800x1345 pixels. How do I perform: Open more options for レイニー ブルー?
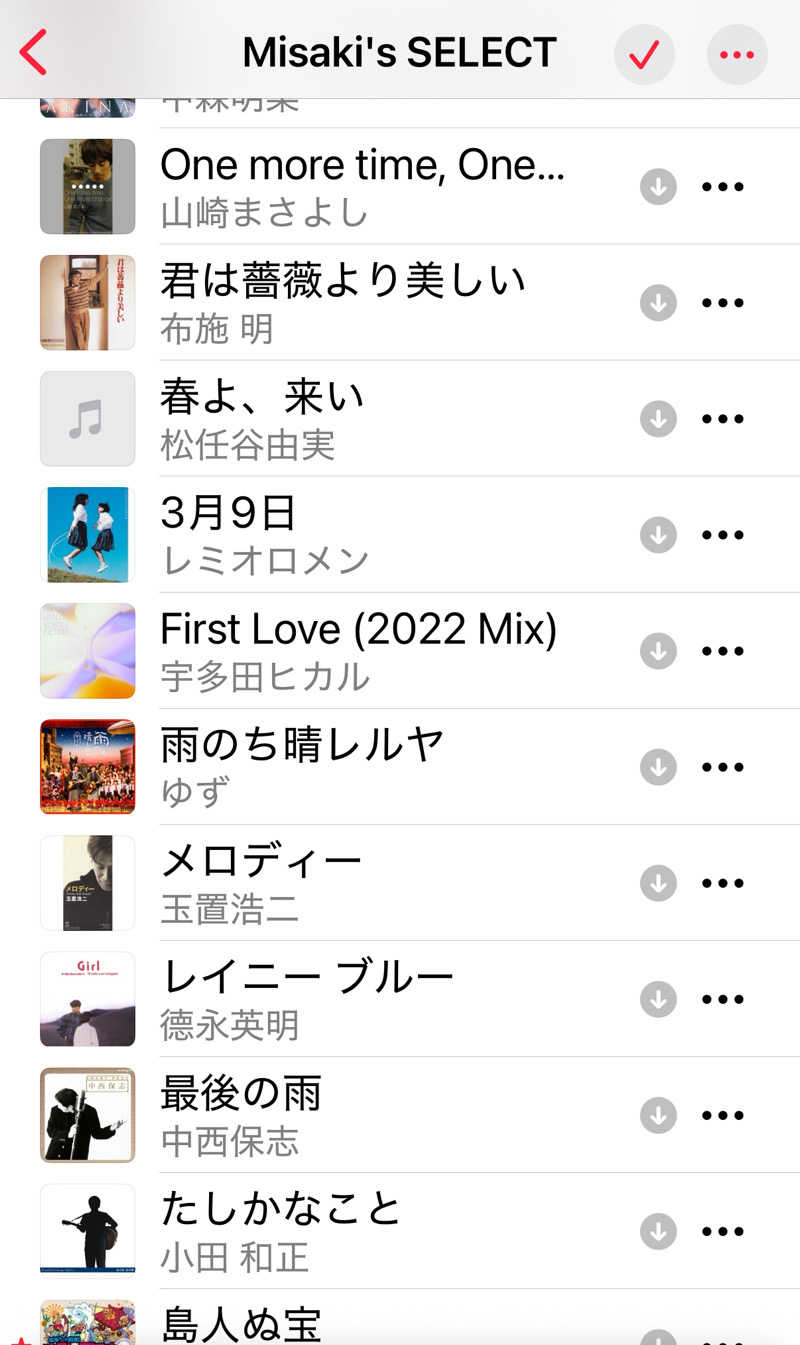point(723,999)
